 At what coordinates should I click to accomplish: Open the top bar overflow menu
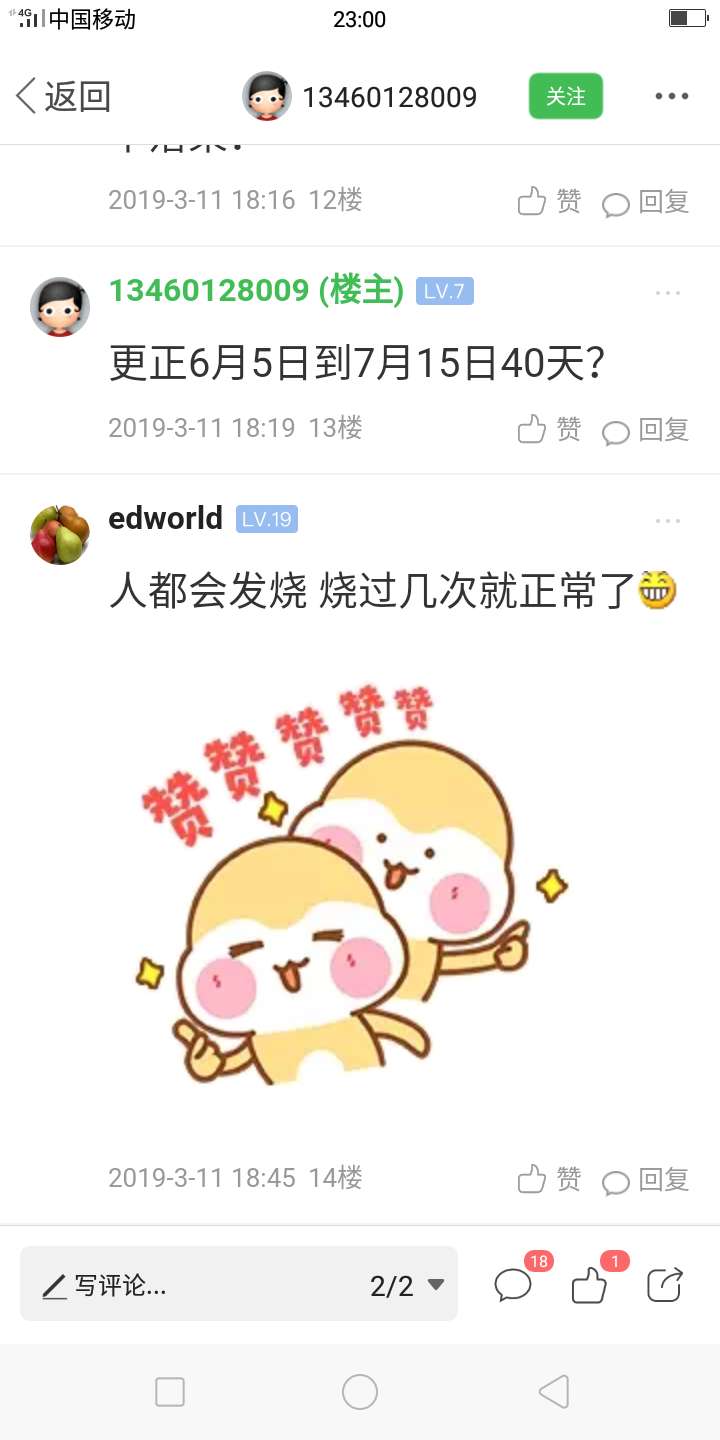tap(671, 97)
